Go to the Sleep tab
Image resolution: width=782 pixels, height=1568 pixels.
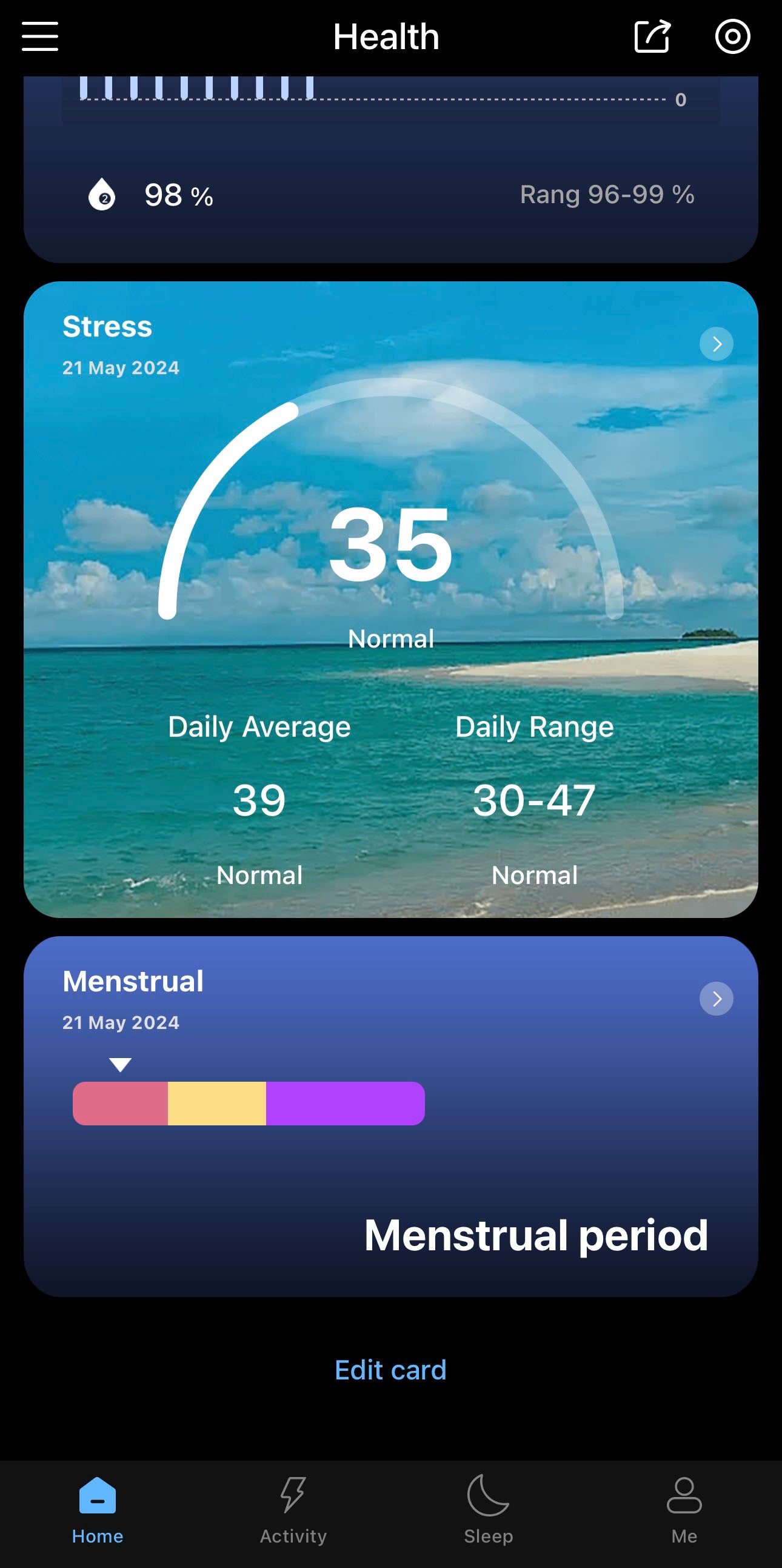[x=489, y=1510]
